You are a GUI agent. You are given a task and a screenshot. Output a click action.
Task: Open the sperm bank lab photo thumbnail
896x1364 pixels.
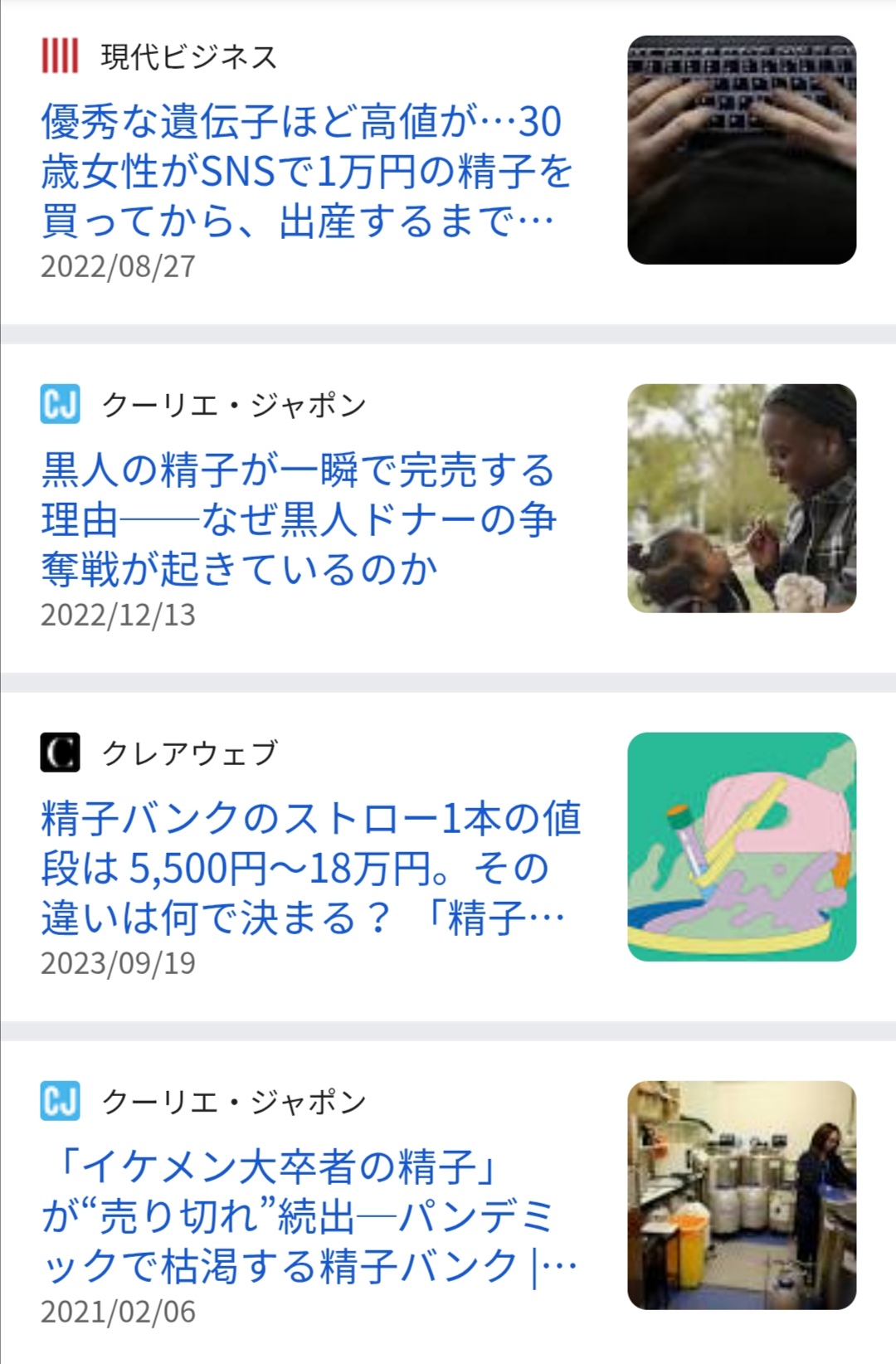coord(741,1196)
